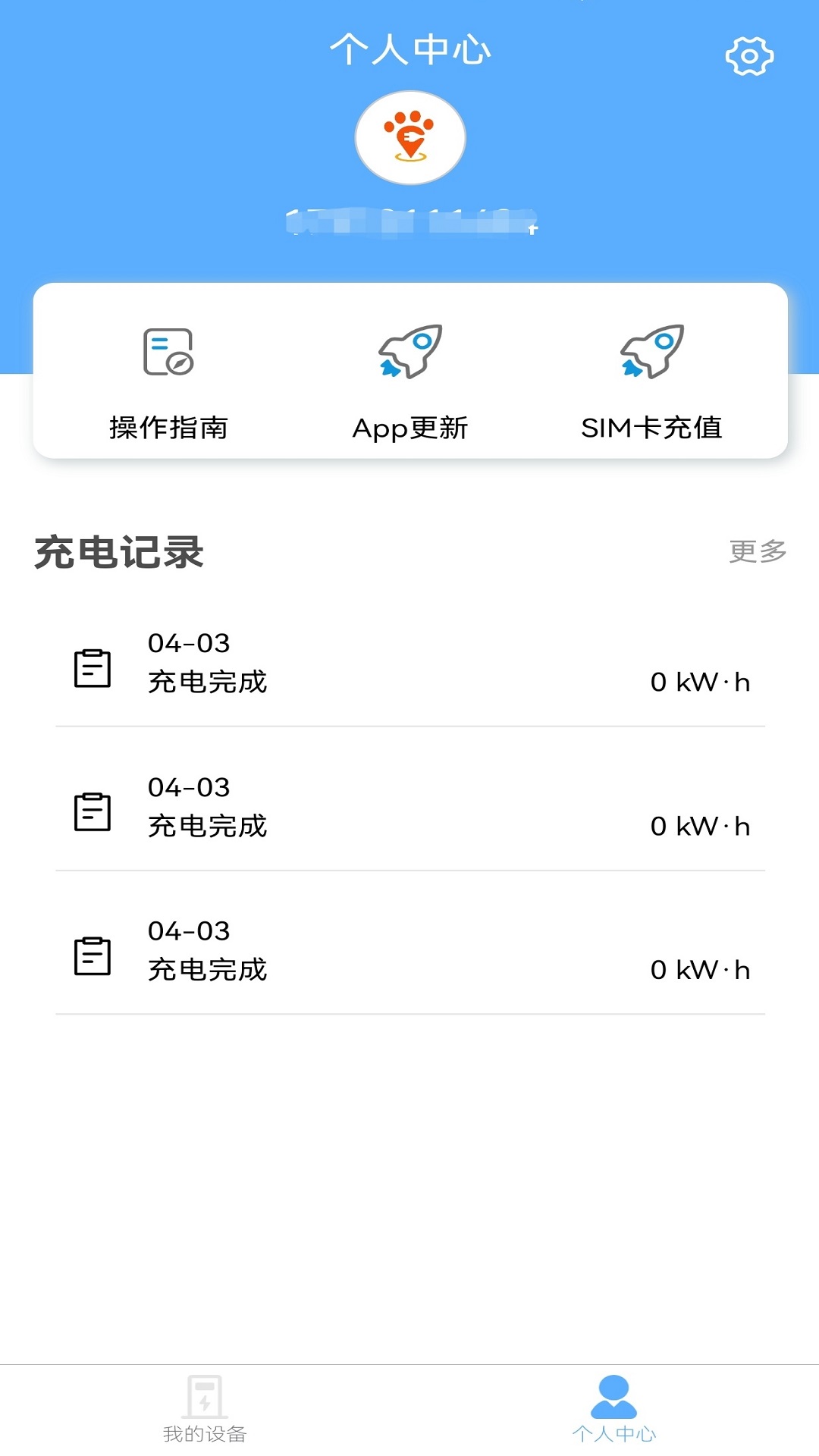The height and width of the screenshot is (1456, 819).
Task: Start an App update via App更新
Action: coord(409,427)
